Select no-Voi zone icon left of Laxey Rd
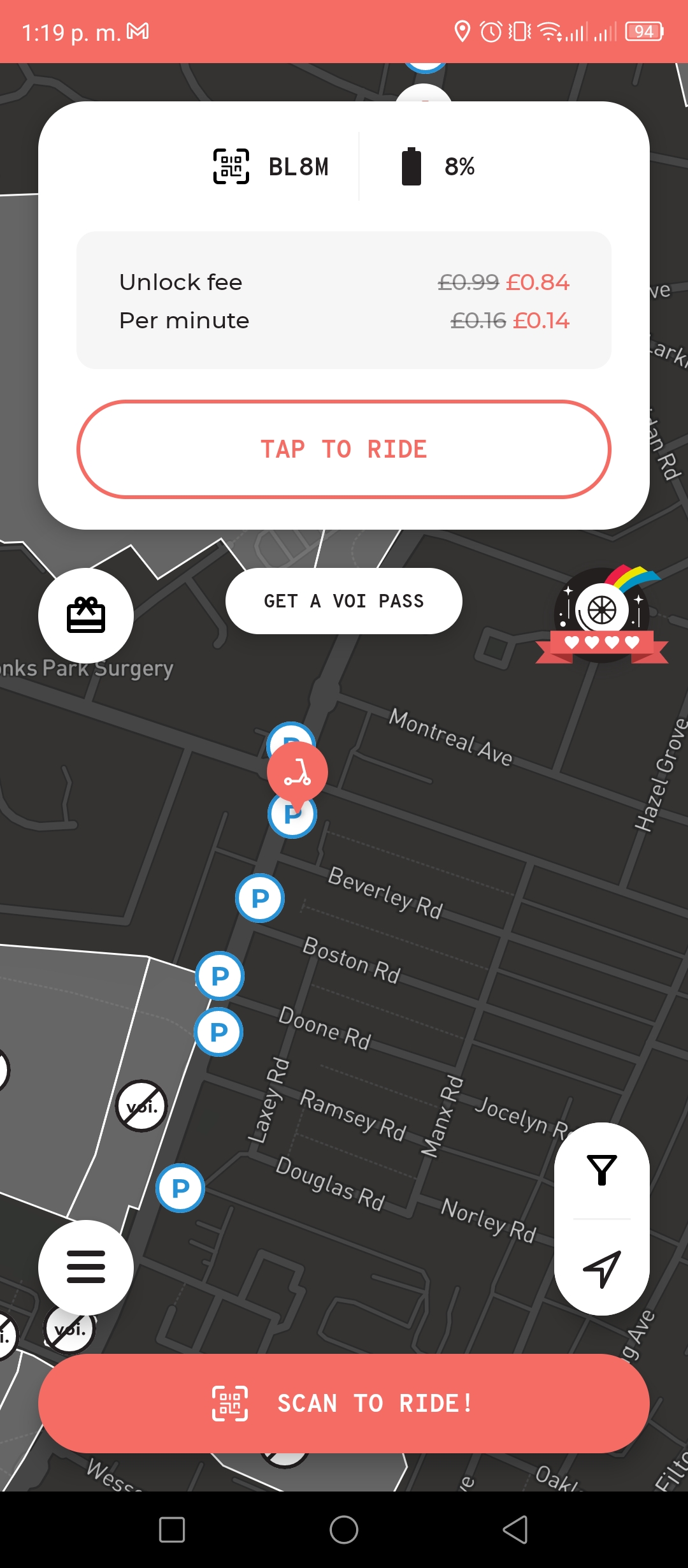688x1568 pixels. click(x=141, y=1106)
